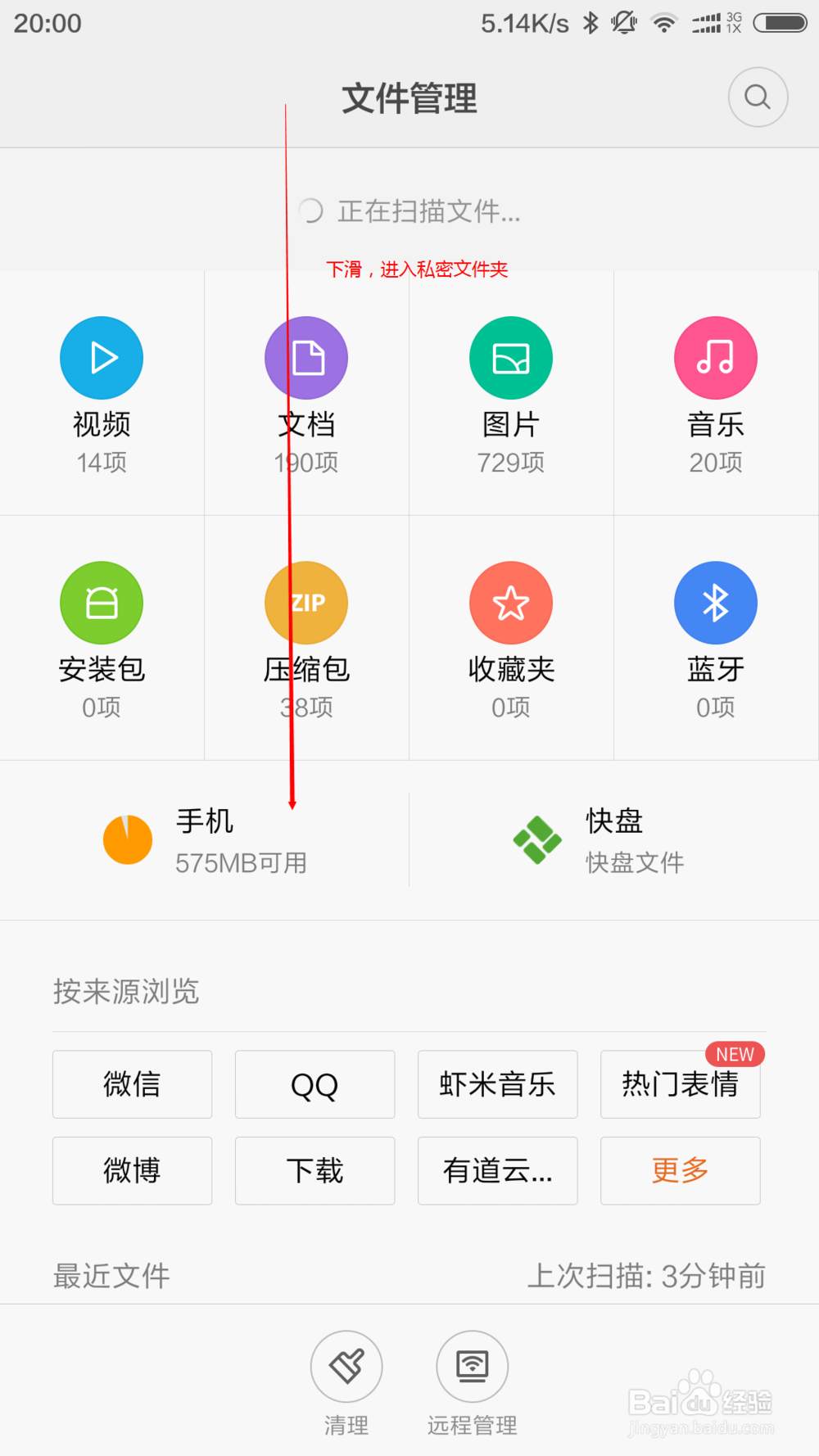Screen dimensions: 819x1456
Task: View files from QQ
Action: 314,1084
